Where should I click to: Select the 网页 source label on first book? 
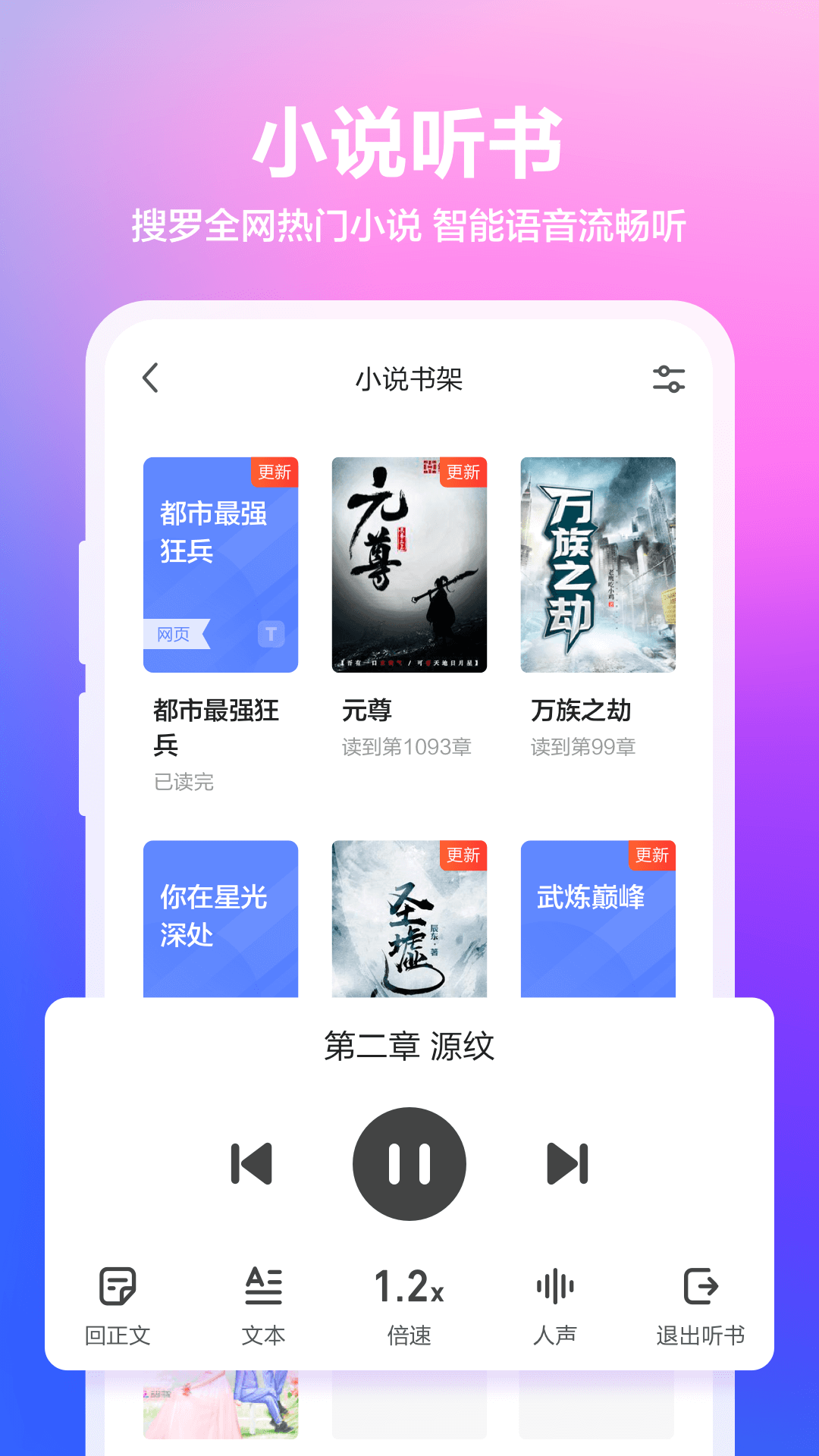174,635
